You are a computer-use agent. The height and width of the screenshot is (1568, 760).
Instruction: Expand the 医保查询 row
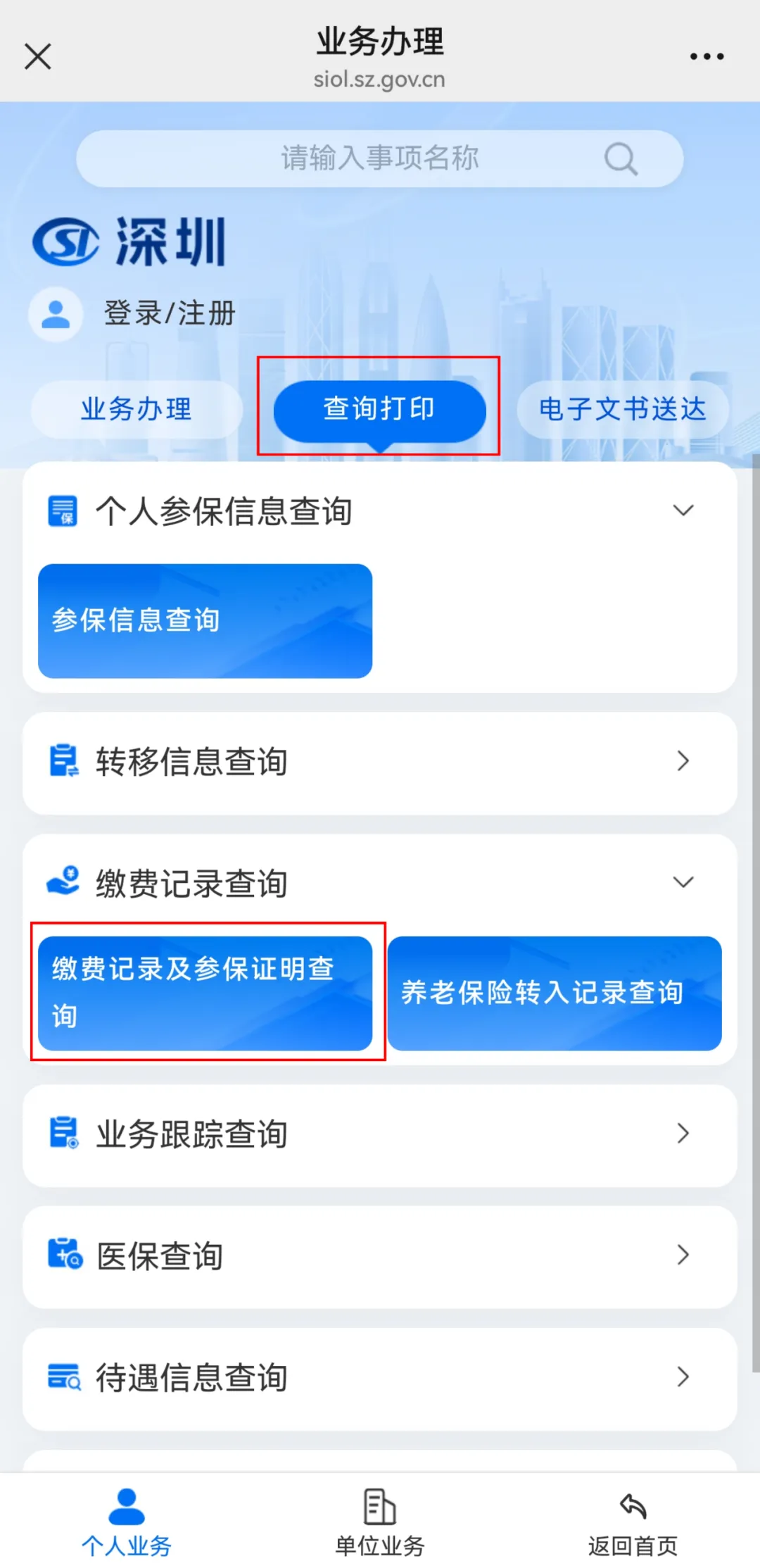(380, 1257)
